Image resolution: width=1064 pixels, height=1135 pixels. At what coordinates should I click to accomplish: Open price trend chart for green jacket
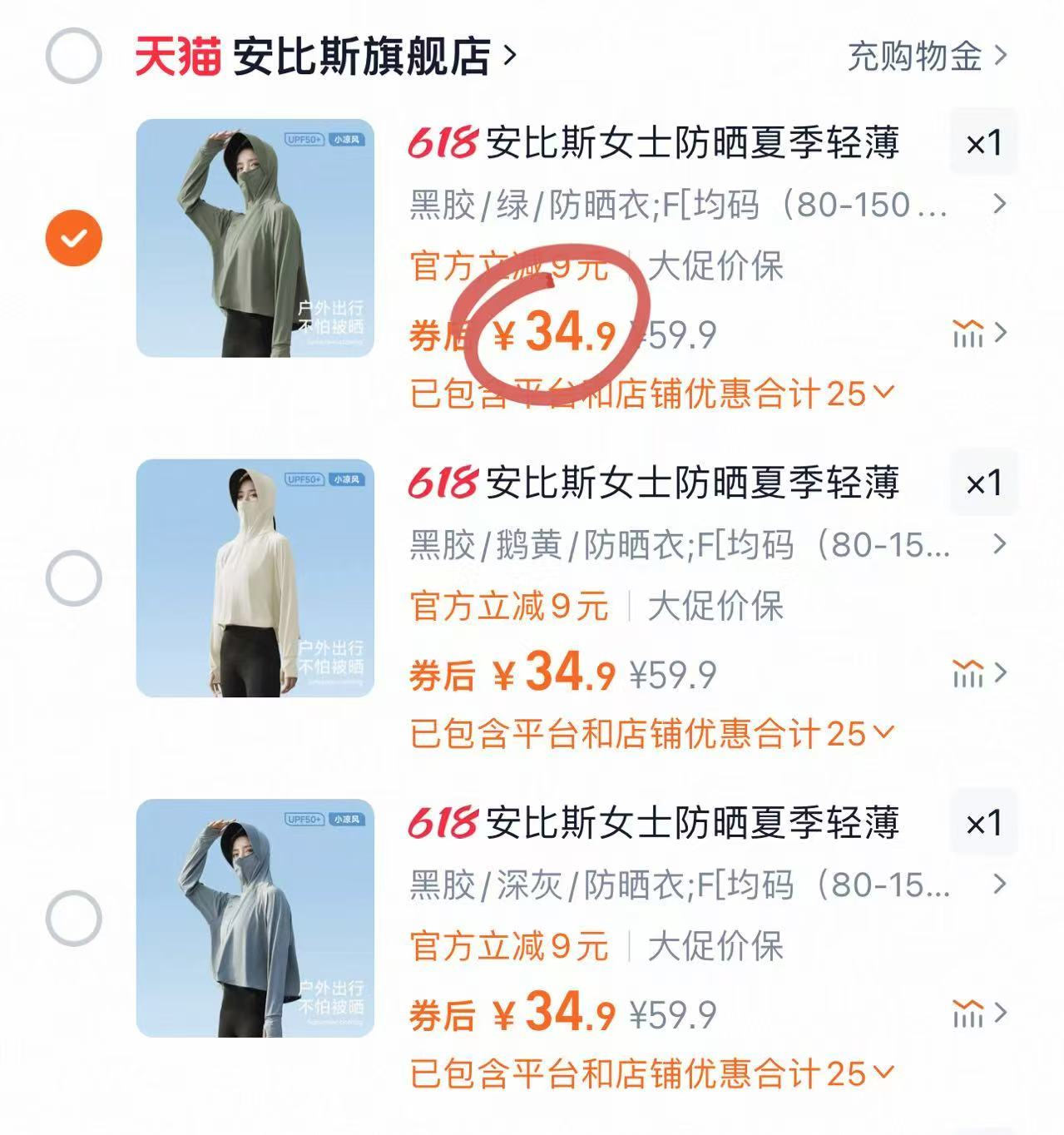point(967,333)
